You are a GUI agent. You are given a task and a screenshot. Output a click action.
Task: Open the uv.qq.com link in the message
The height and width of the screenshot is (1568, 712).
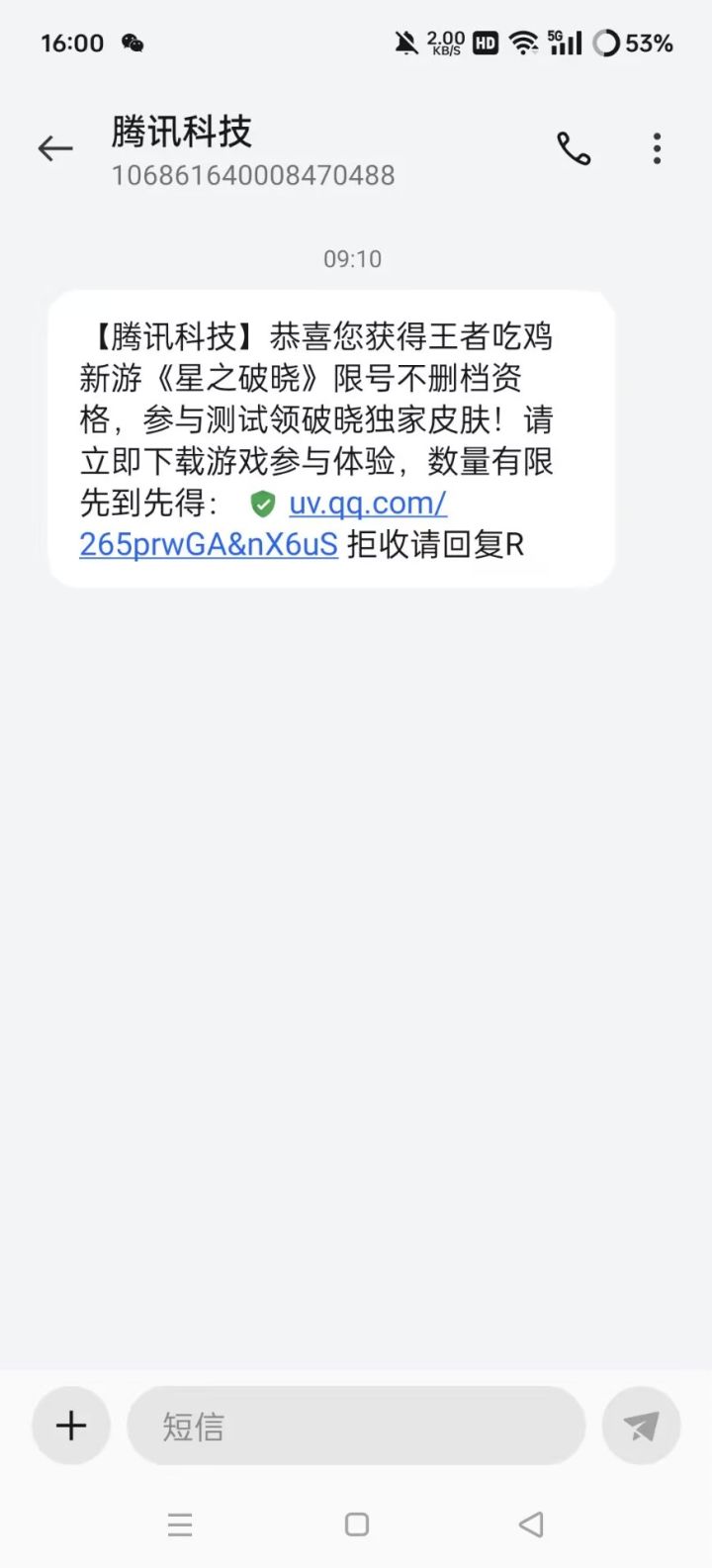367,504
